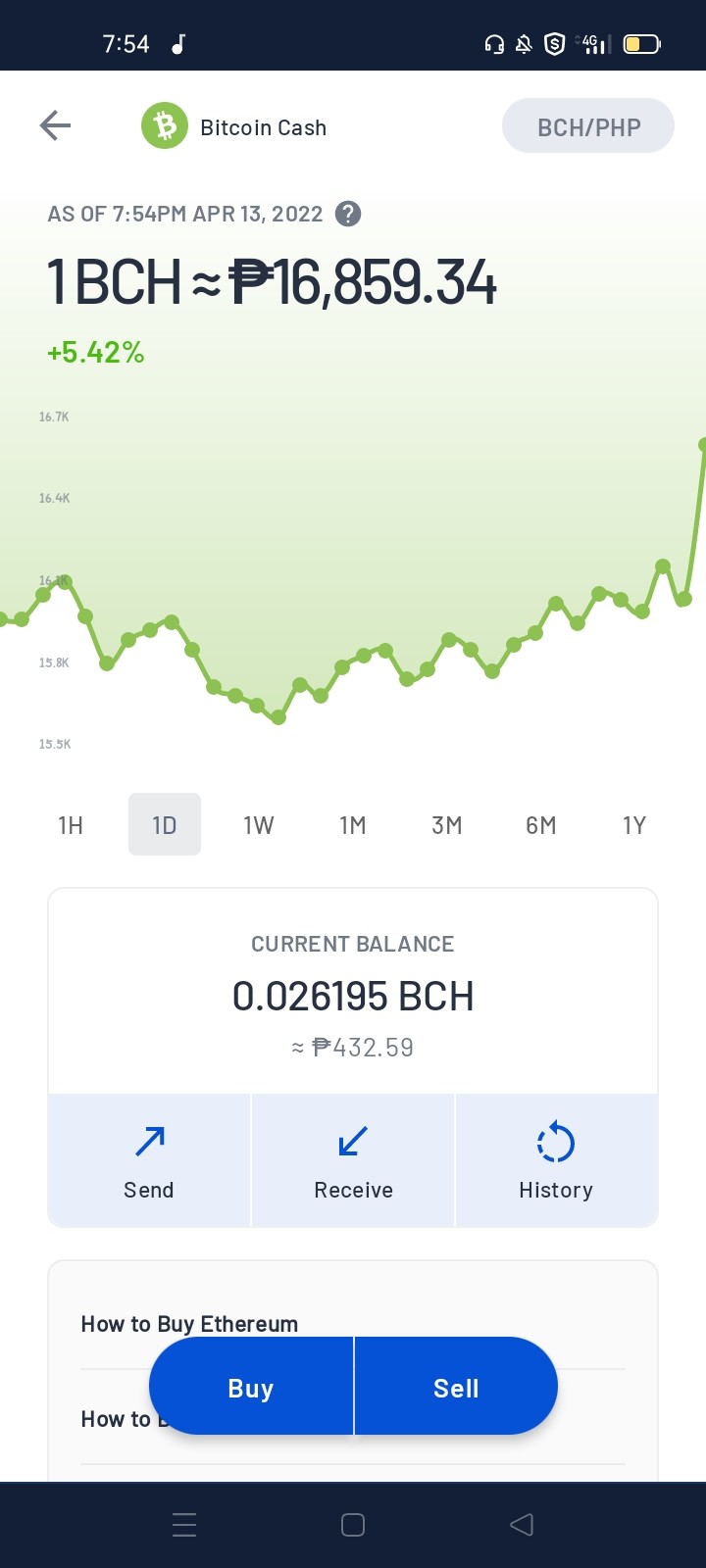
Task: Switch the chart to 1H range
Action: (x=71, y=825)
